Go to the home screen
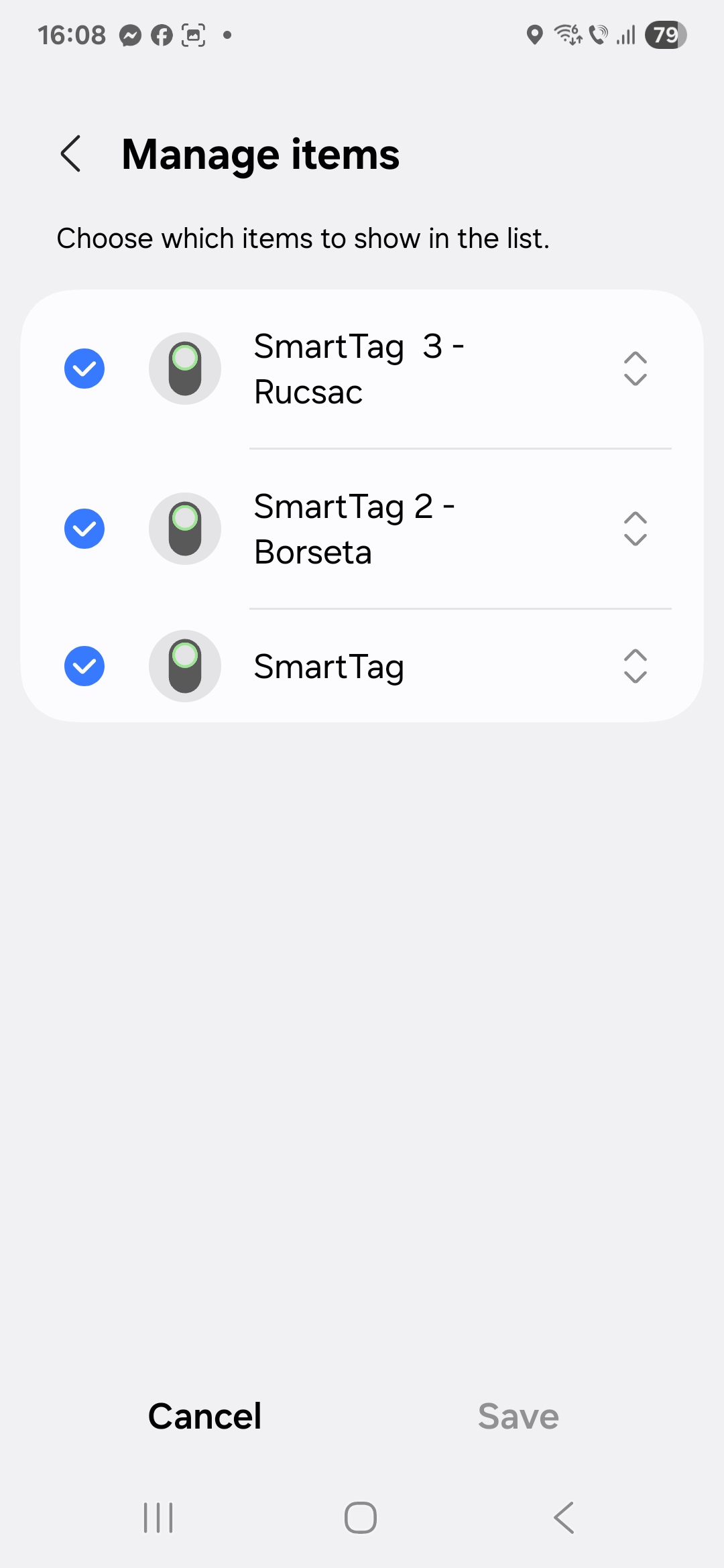The height and width of the screenshot is (1568, 724). point(361,1518)
